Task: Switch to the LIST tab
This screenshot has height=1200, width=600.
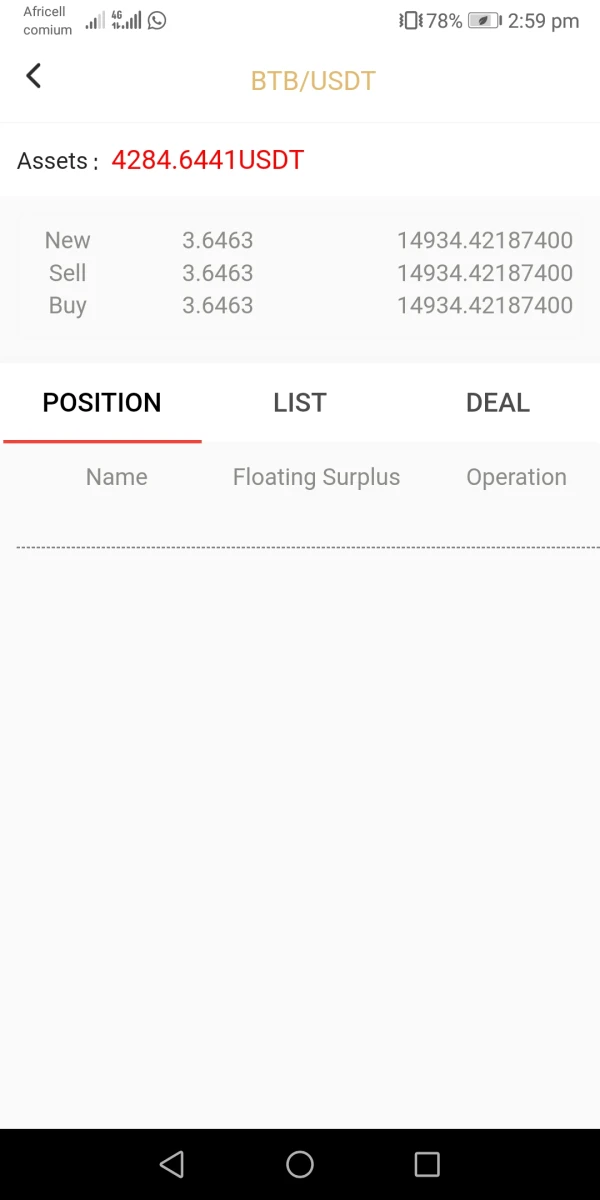Action: click(x=300, y=403)
